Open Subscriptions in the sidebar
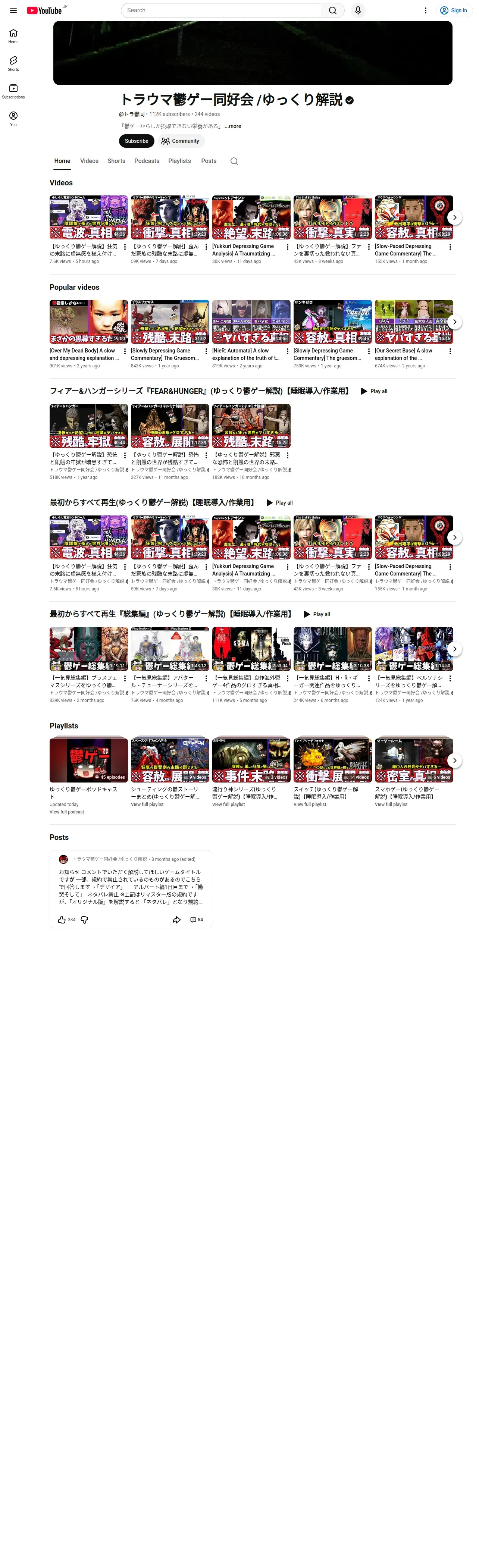 click(13, 91)
